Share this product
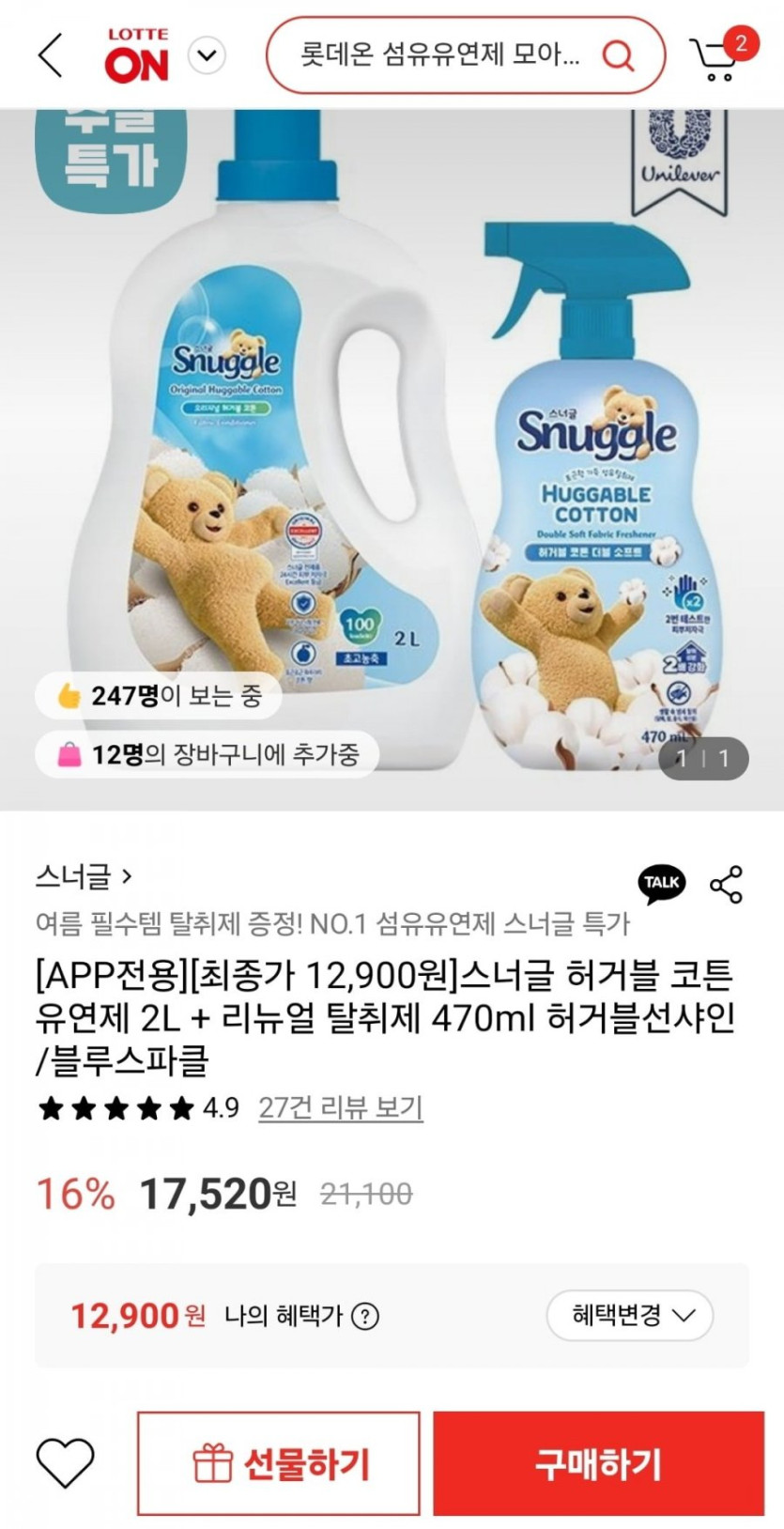This screenshot has width=784, height=1529. (726, 884)
